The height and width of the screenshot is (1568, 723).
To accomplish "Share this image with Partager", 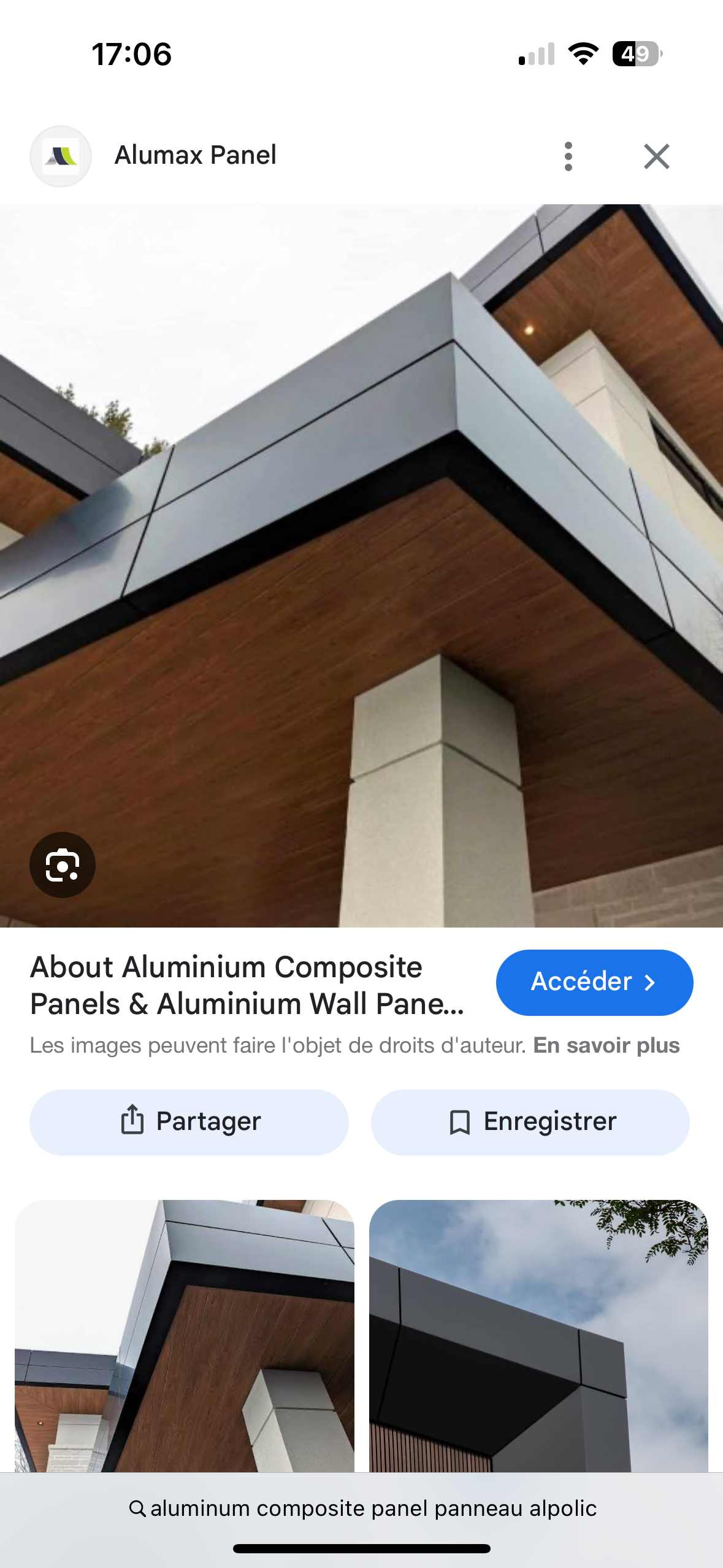I will point(189,1122).
